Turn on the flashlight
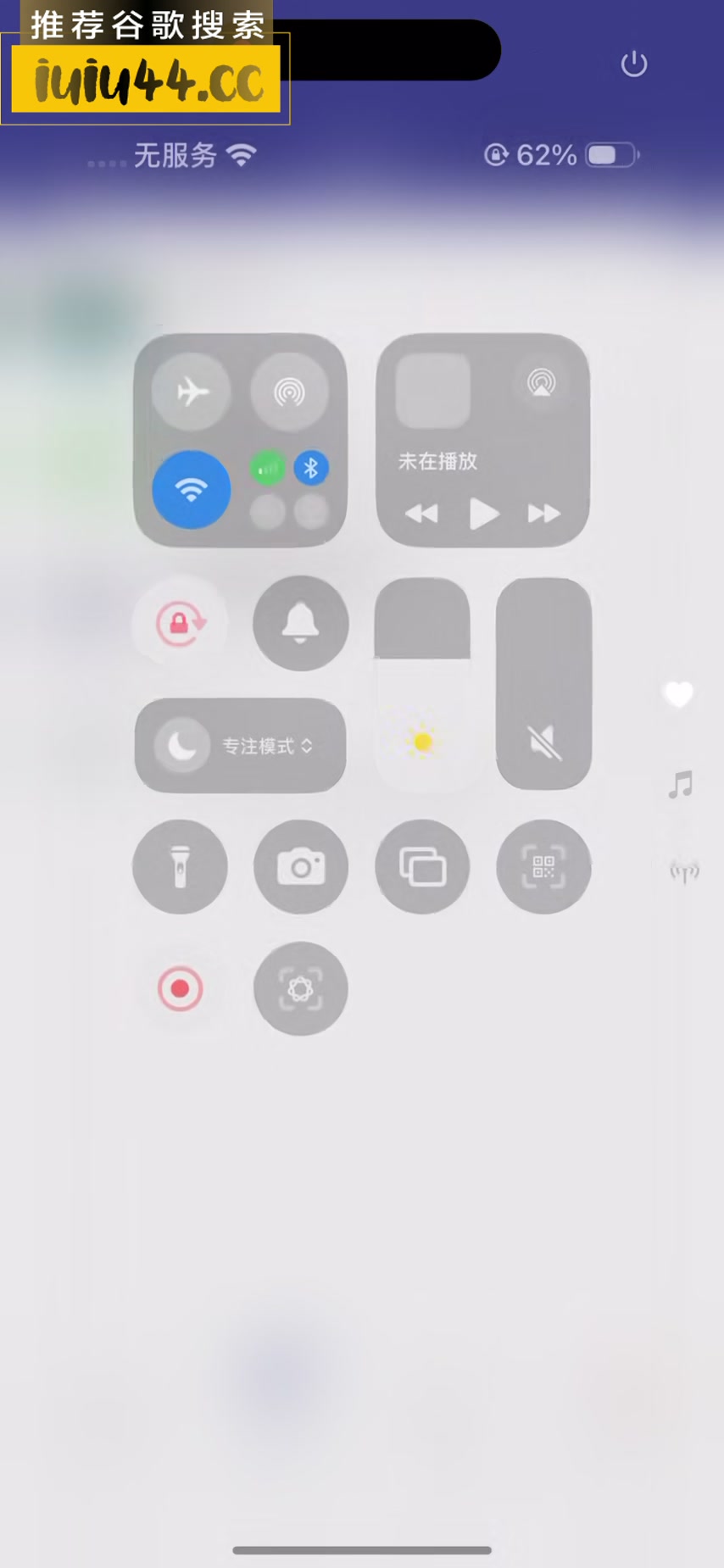724x1568 pixels. point(180,867)
